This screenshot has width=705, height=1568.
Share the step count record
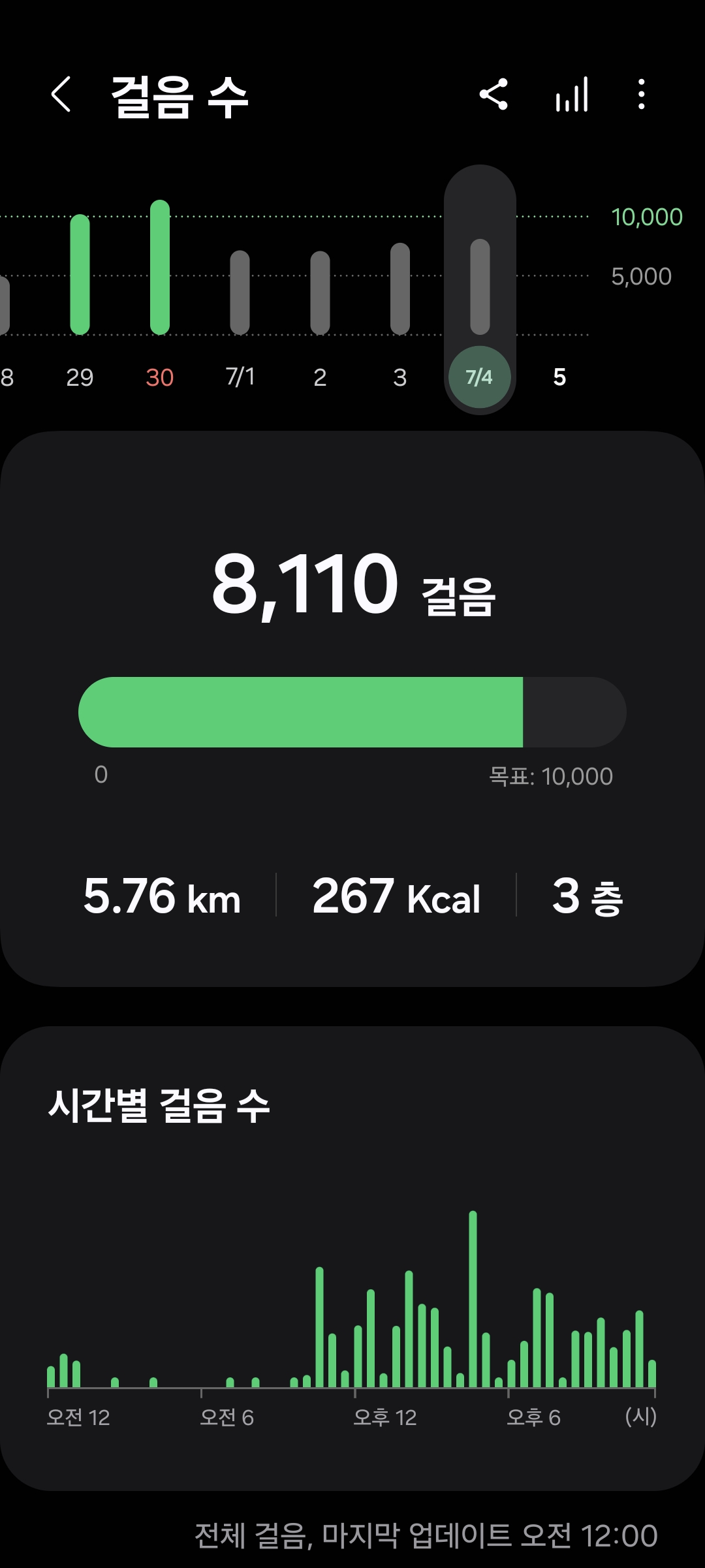(493, 95)
